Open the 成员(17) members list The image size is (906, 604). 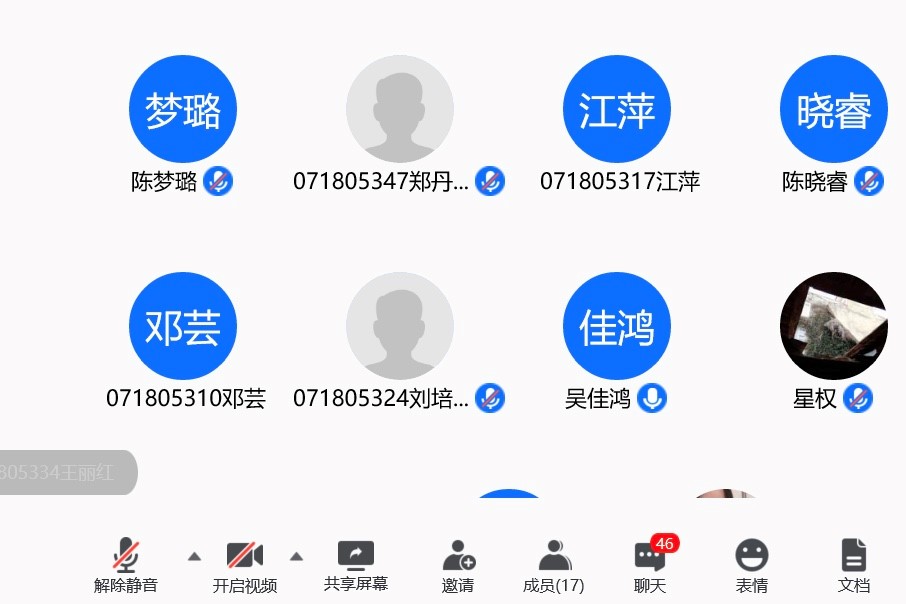coord(553,566)
